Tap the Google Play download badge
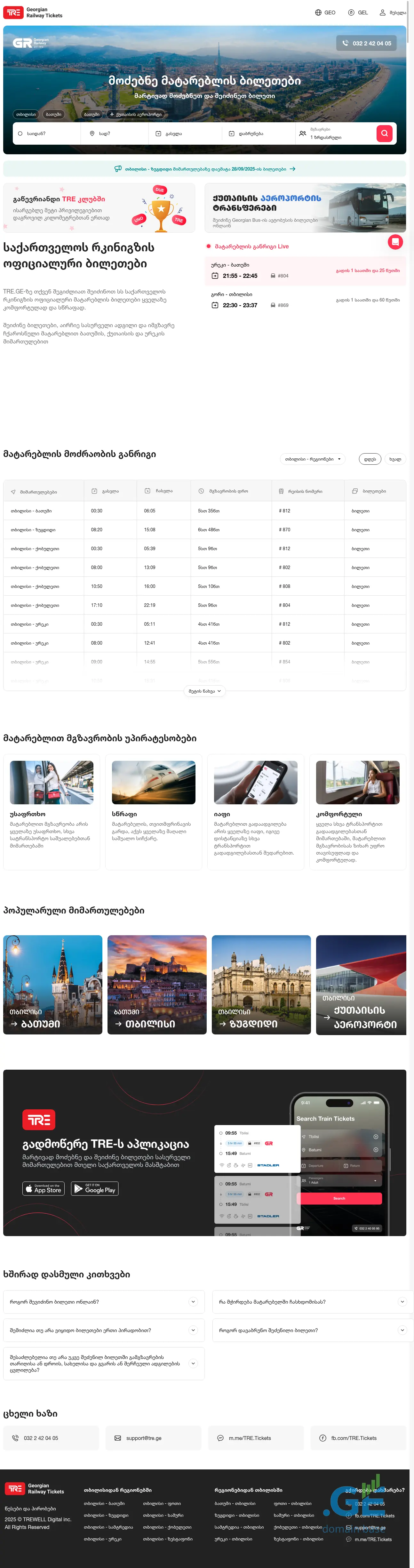Viewport: 414px width, 1568px height. coord(94,1189)
